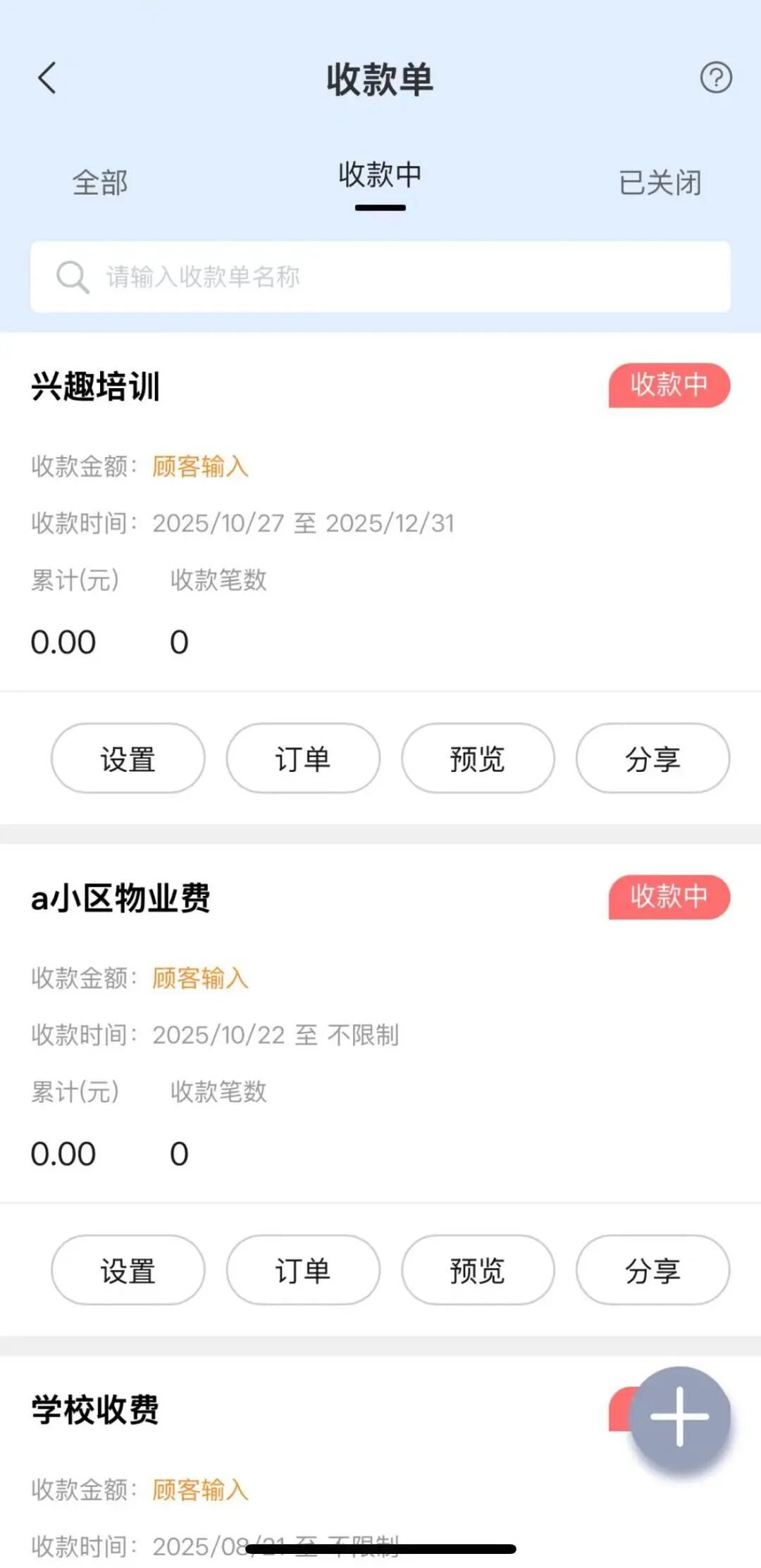View 订单 for 兴趣培训

(x=303, y=759)
